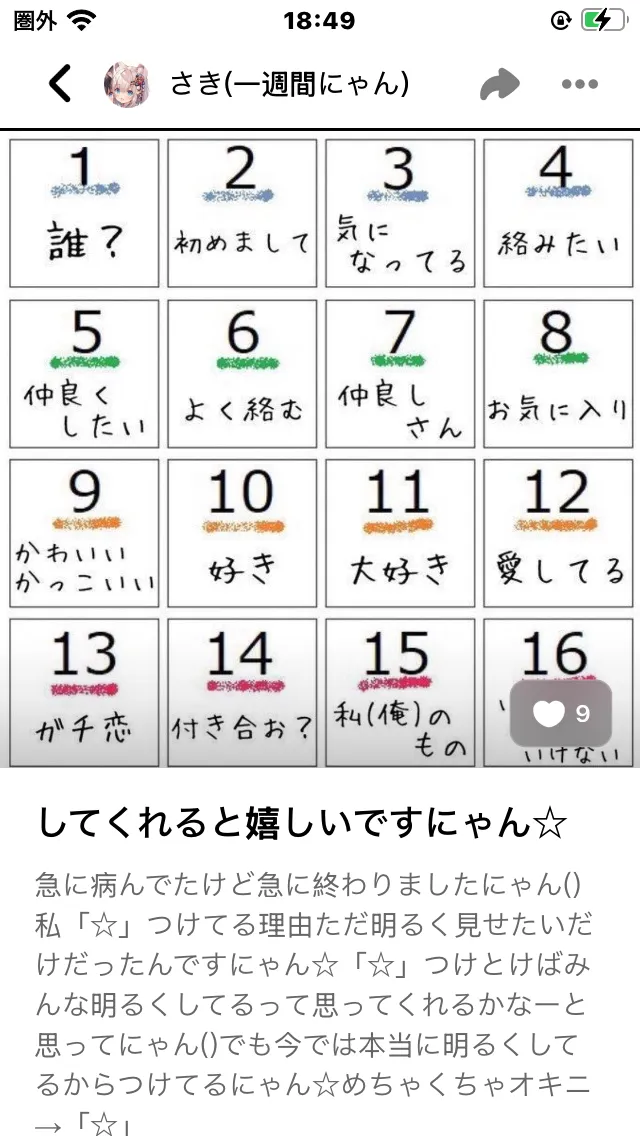640x1136 pixels.
Task: Open さき's profile avatar
Action: 127,84
